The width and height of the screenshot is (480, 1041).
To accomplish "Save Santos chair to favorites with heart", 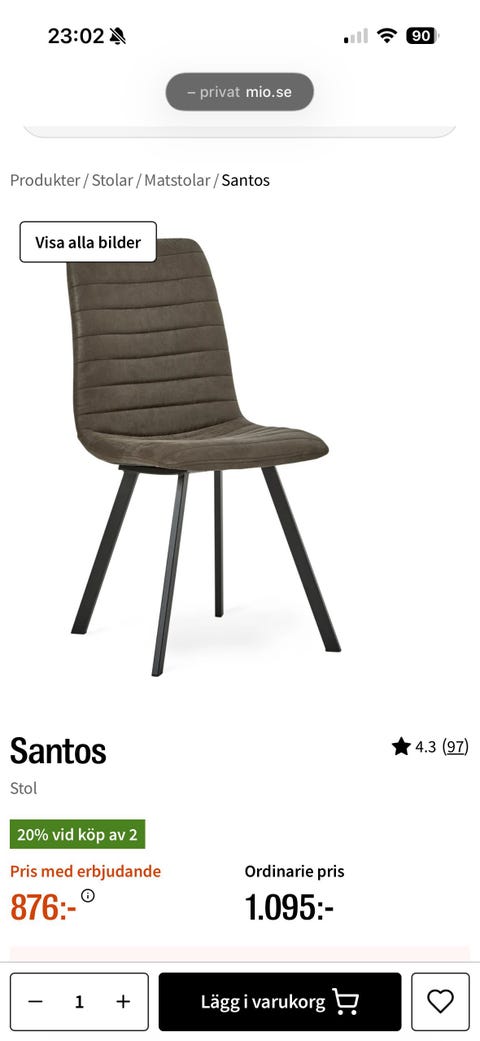I will pos(440,1002).
